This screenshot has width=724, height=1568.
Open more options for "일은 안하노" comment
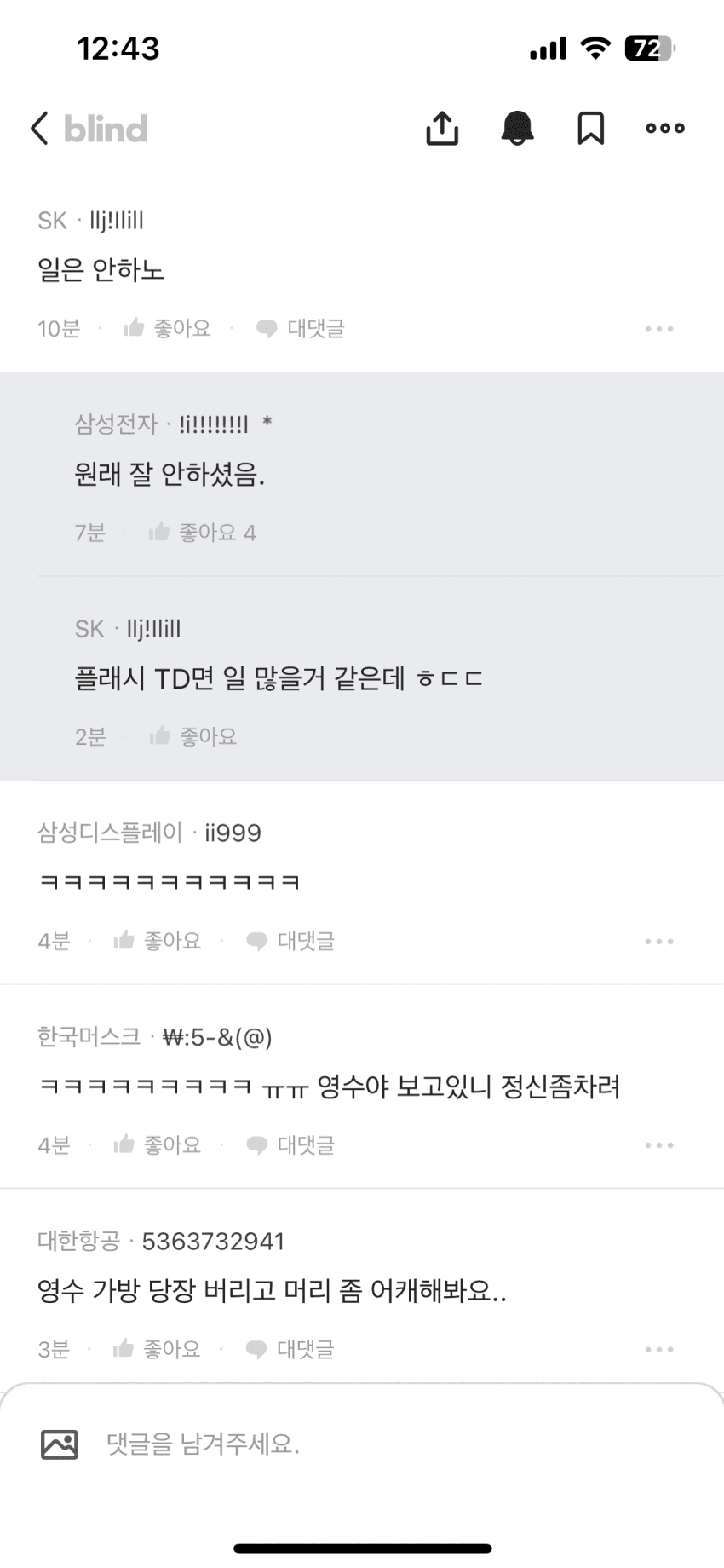coord(659,329)
